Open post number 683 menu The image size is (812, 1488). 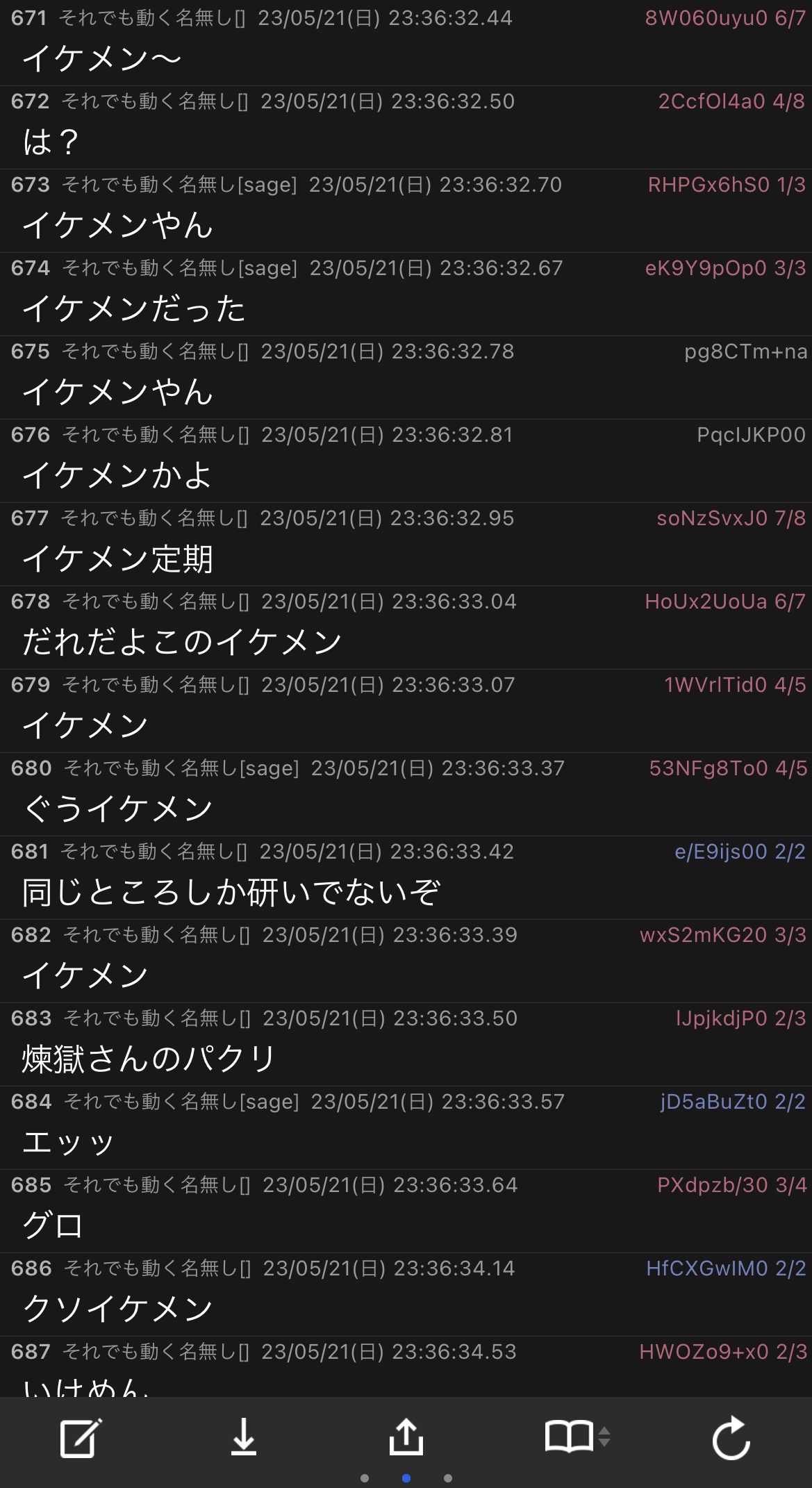tap(31, 1018)
